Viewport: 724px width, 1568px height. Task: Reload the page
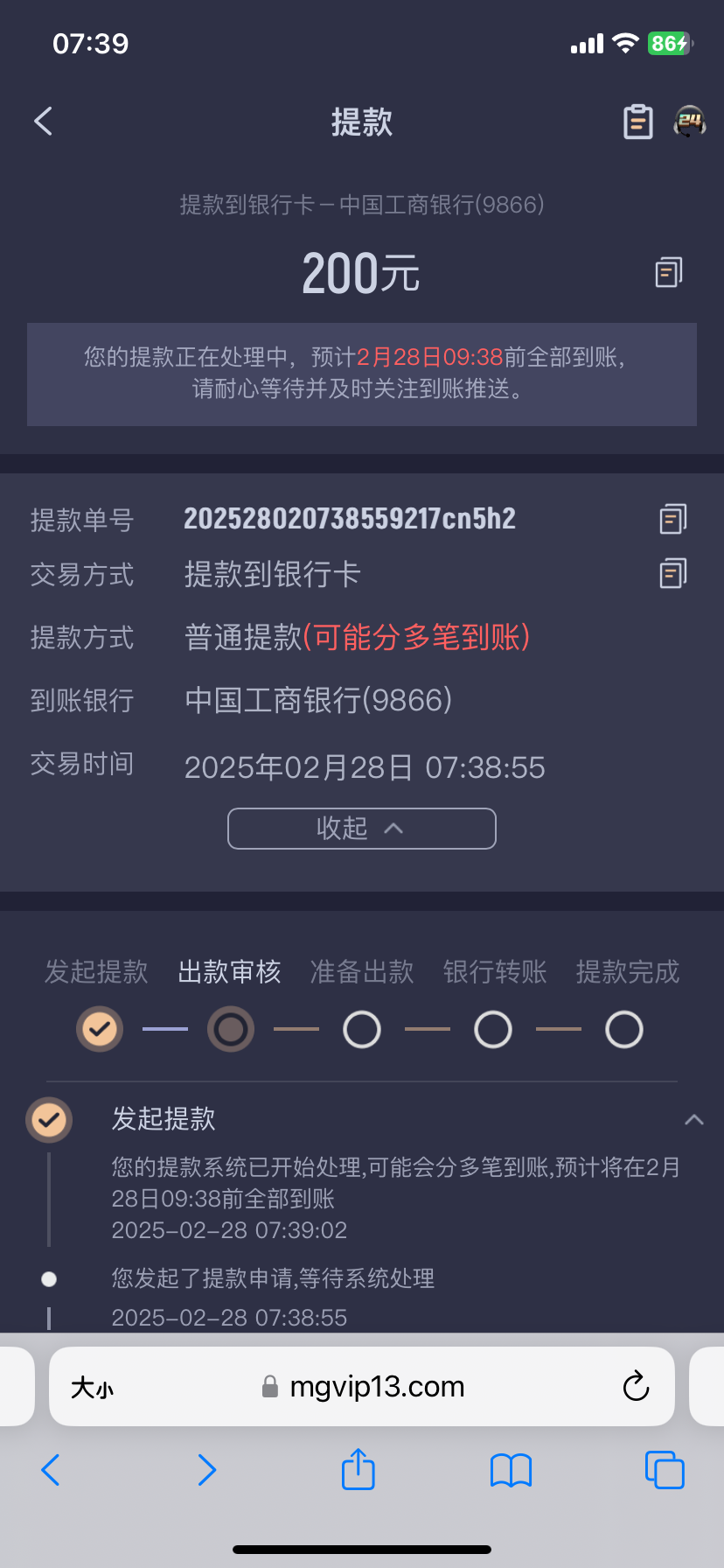[636, 1386]
